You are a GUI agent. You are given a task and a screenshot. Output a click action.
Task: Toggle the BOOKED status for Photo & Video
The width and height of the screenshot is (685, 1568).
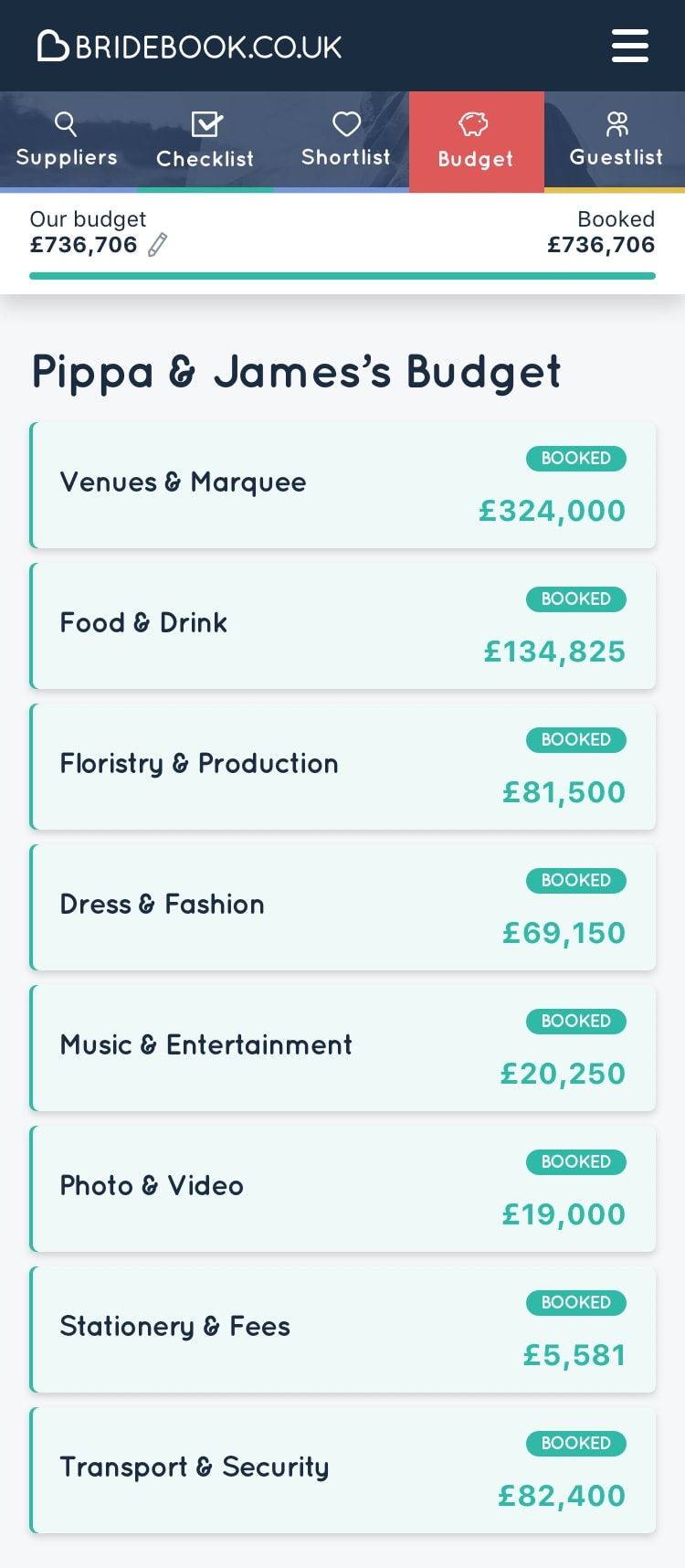point(575,1161)
